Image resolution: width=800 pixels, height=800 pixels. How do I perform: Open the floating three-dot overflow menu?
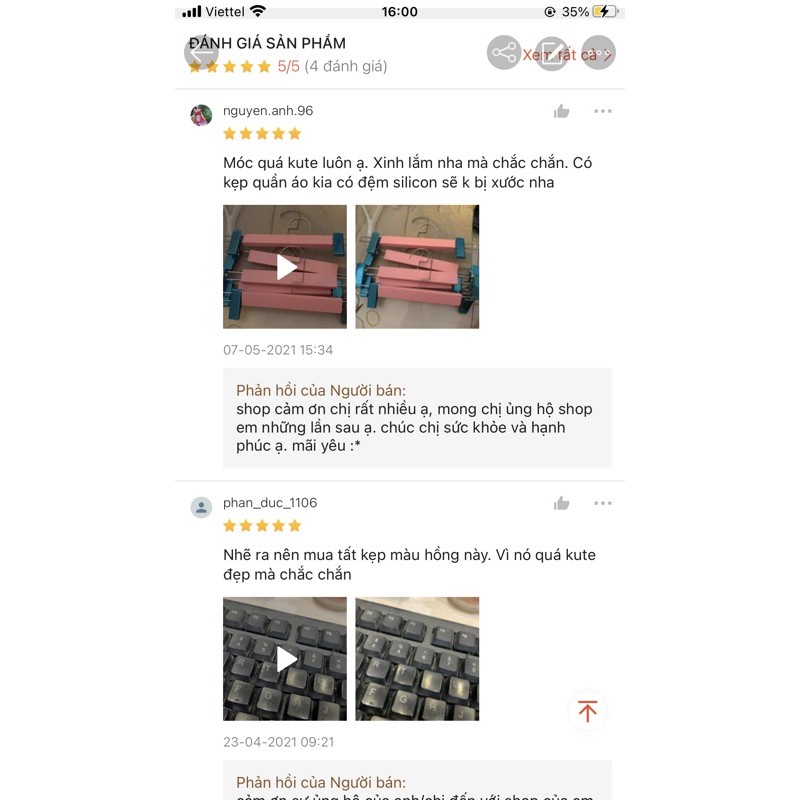(x=598, y=53)
